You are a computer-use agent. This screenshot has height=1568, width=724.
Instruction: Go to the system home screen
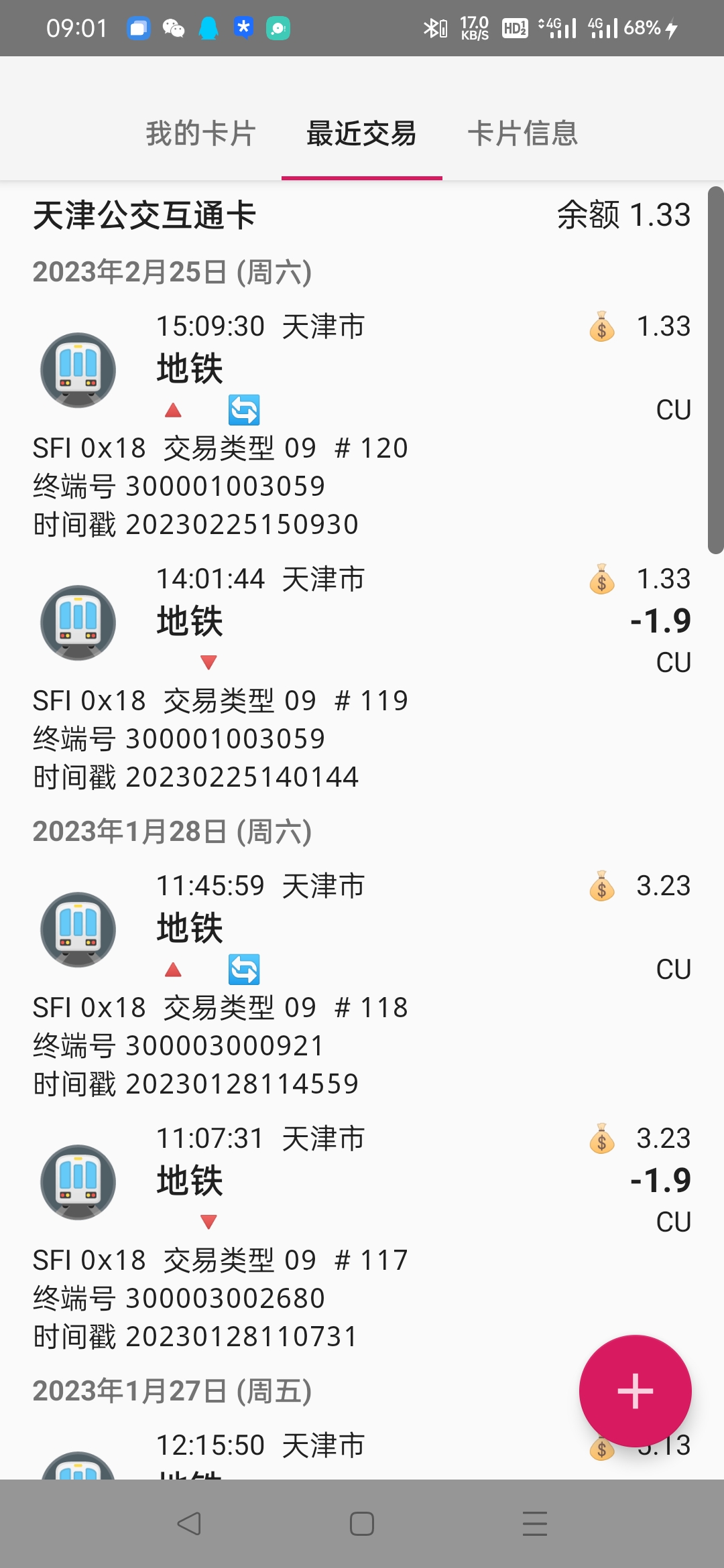(x=362, y=1524)
